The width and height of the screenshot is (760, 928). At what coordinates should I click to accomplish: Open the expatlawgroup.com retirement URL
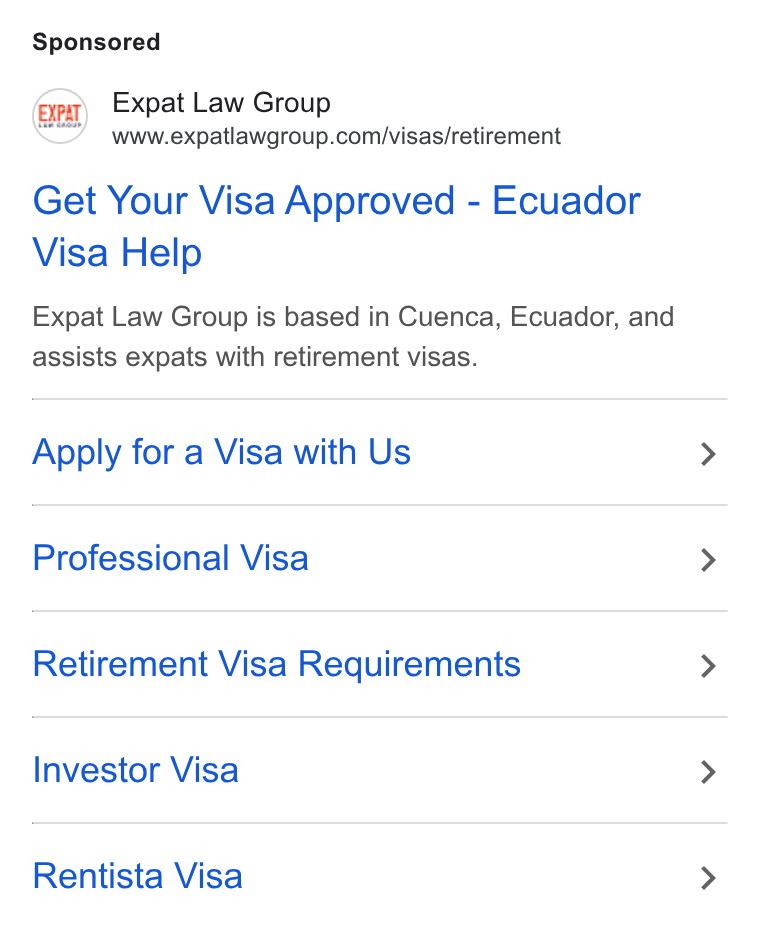coord(336,136)
